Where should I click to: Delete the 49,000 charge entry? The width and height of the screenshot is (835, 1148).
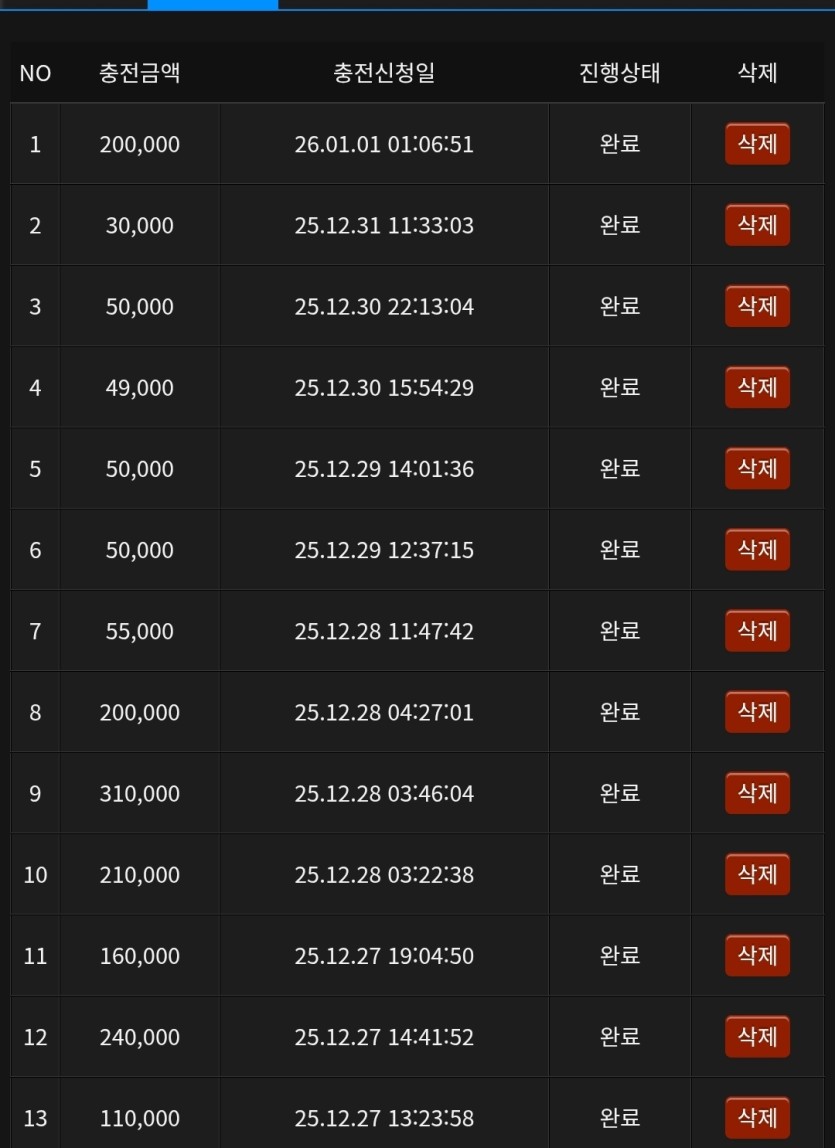coord(757,387)
